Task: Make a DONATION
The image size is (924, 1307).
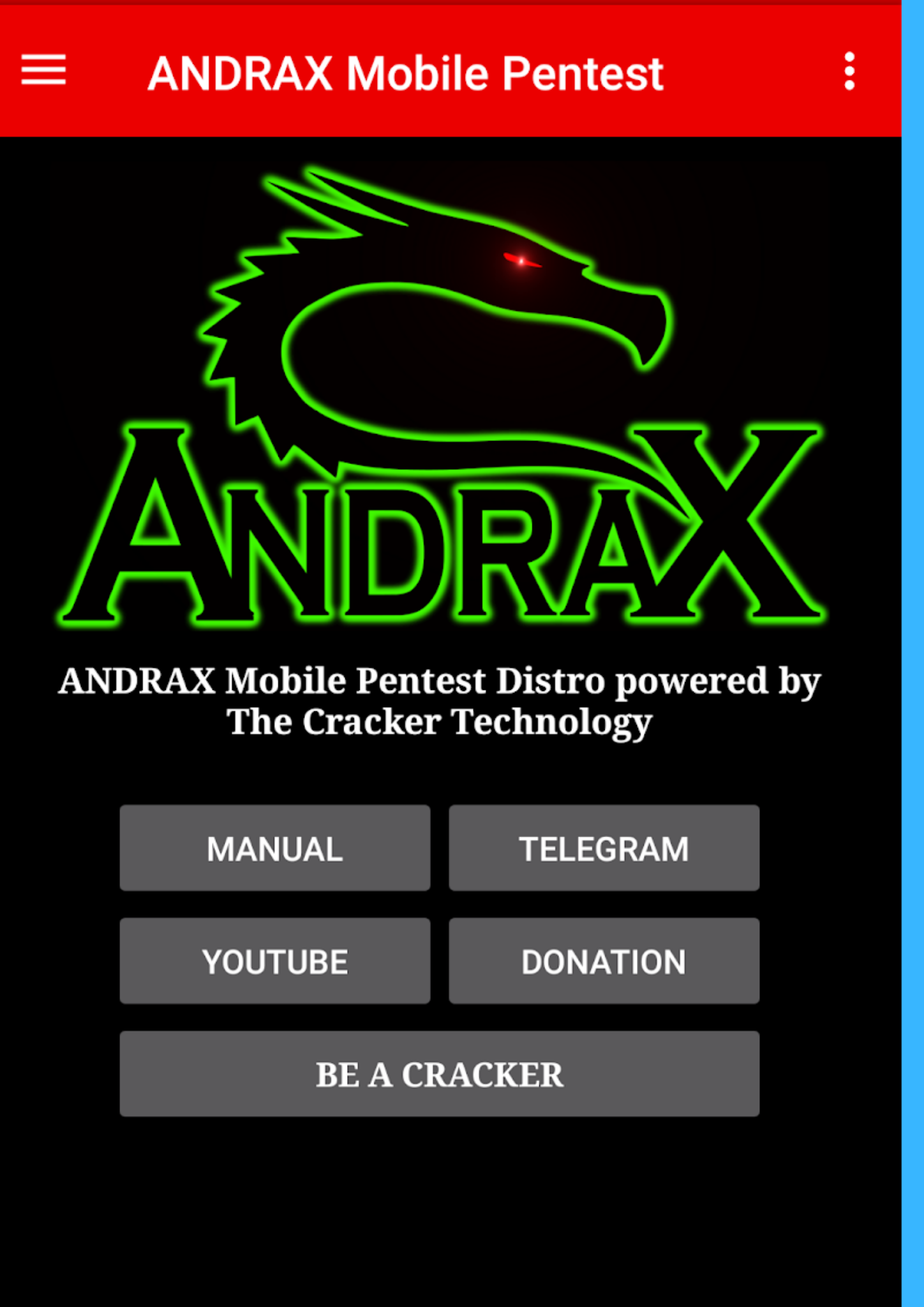Action: pyautogui.click(x=604, y=960)
